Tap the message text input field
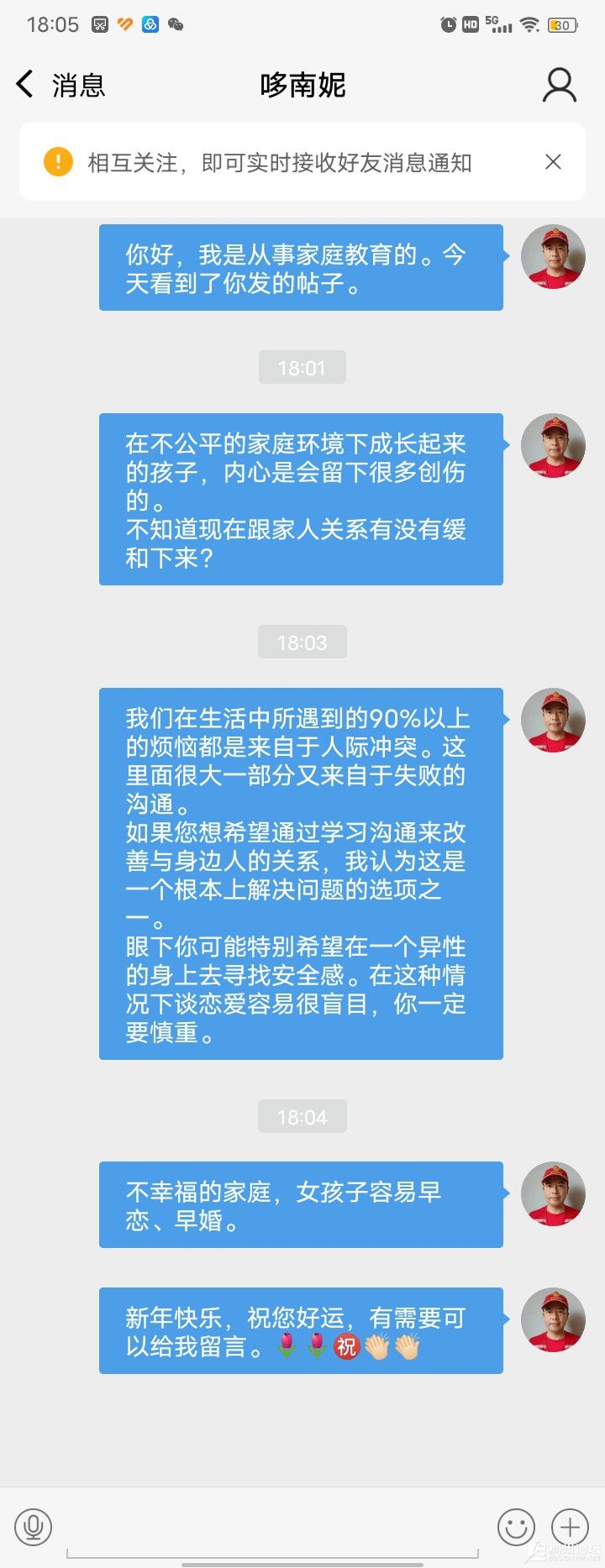The image size is (605, 1568). [x=273, y=1529]
